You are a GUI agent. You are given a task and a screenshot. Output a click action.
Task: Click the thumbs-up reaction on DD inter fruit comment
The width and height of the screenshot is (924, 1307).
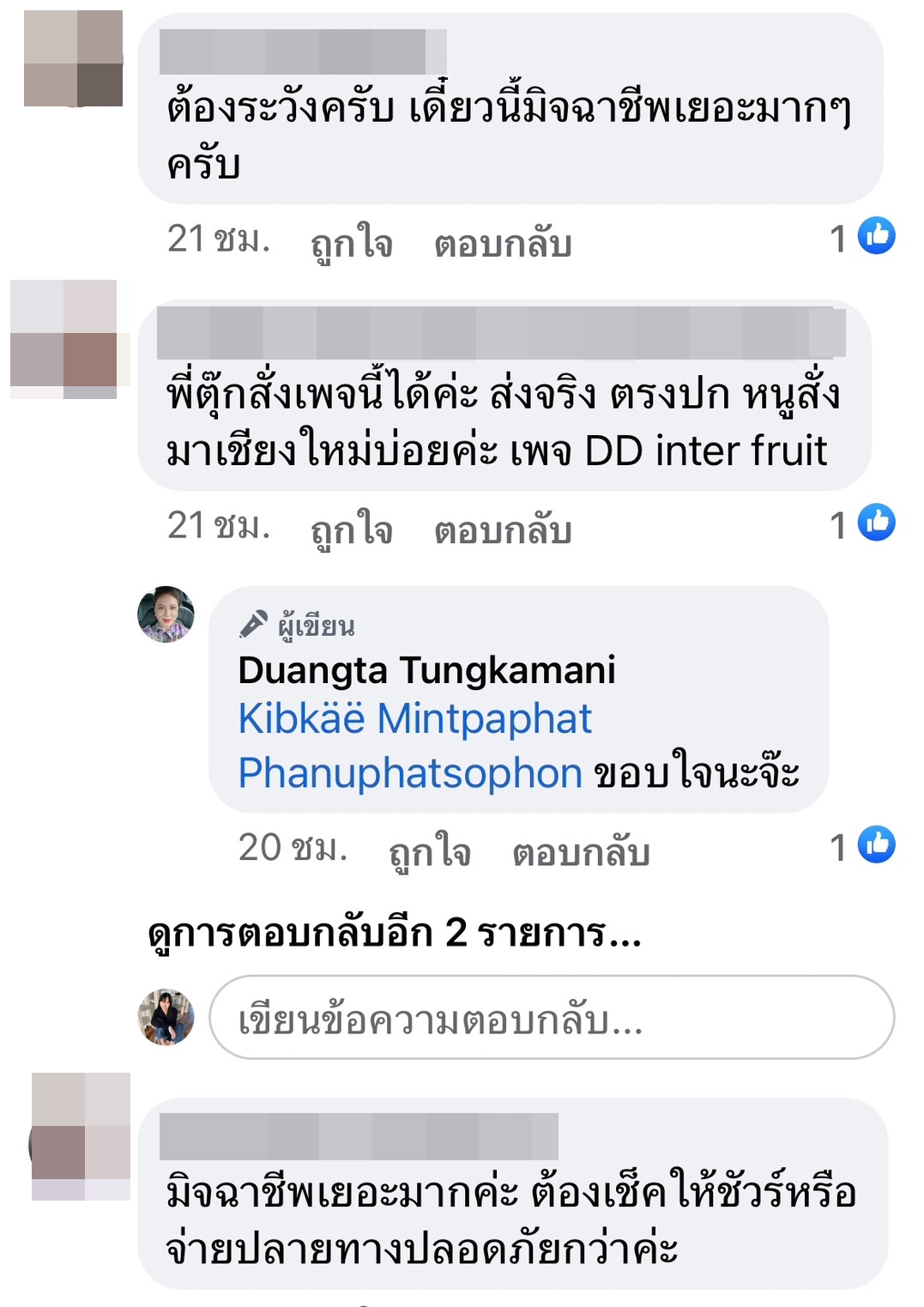pos(877,522)
